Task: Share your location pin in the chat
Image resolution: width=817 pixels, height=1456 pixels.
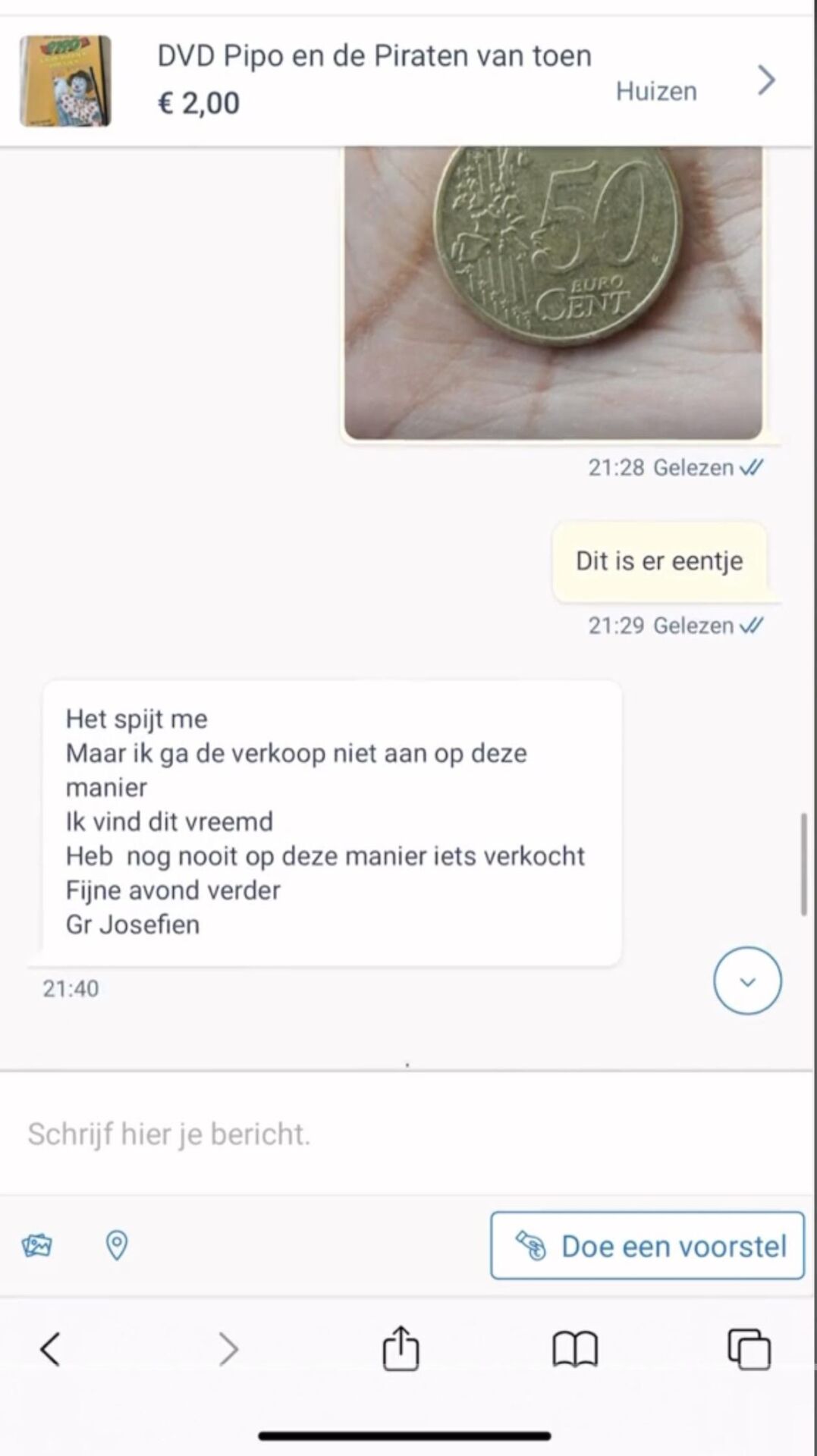Action: 116,1245
